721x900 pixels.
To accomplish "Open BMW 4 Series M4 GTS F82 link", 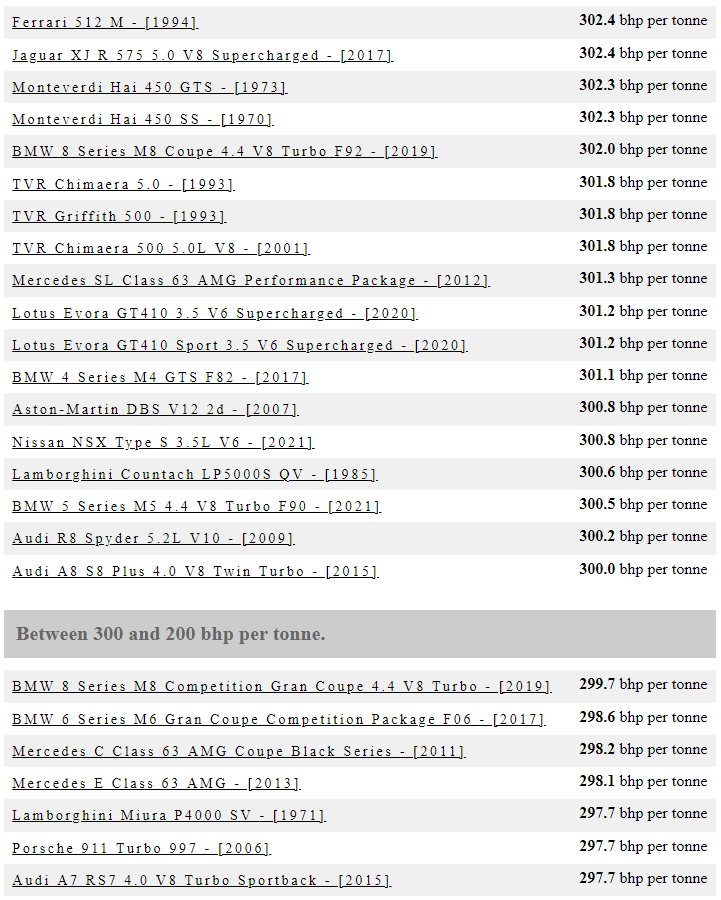I will click(160, 377).
